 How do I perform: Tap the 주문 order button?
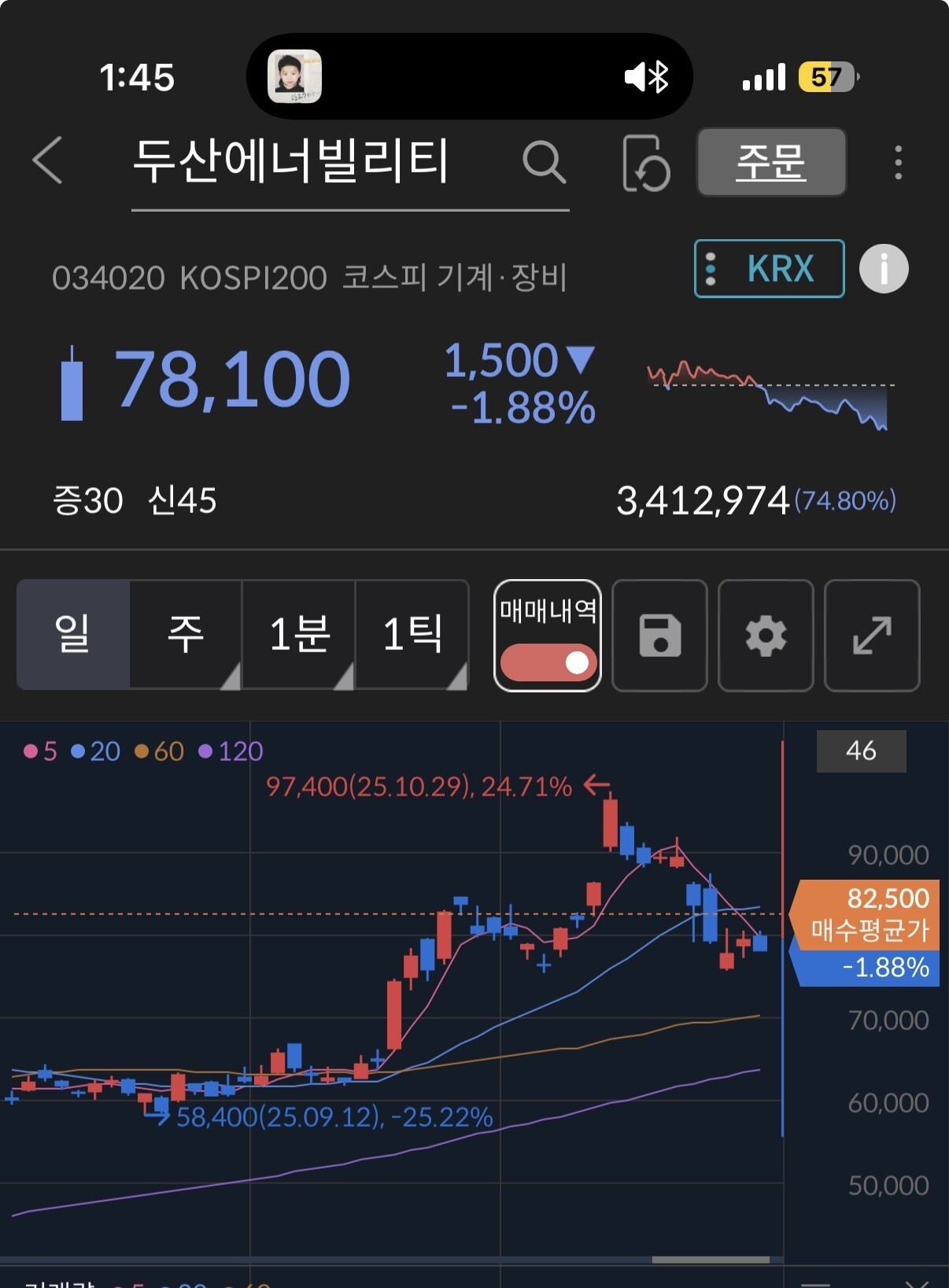pos(770,162)
